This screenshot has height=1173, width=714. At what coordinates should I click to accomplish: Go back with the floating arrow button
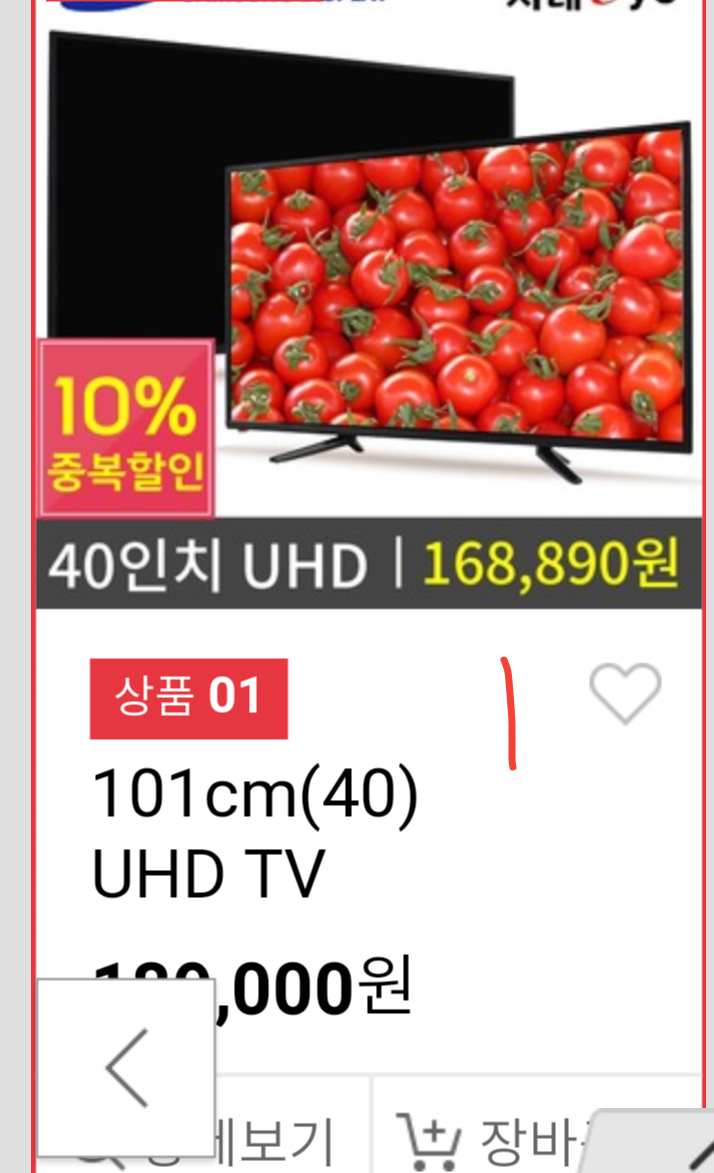click(126, 1066)
